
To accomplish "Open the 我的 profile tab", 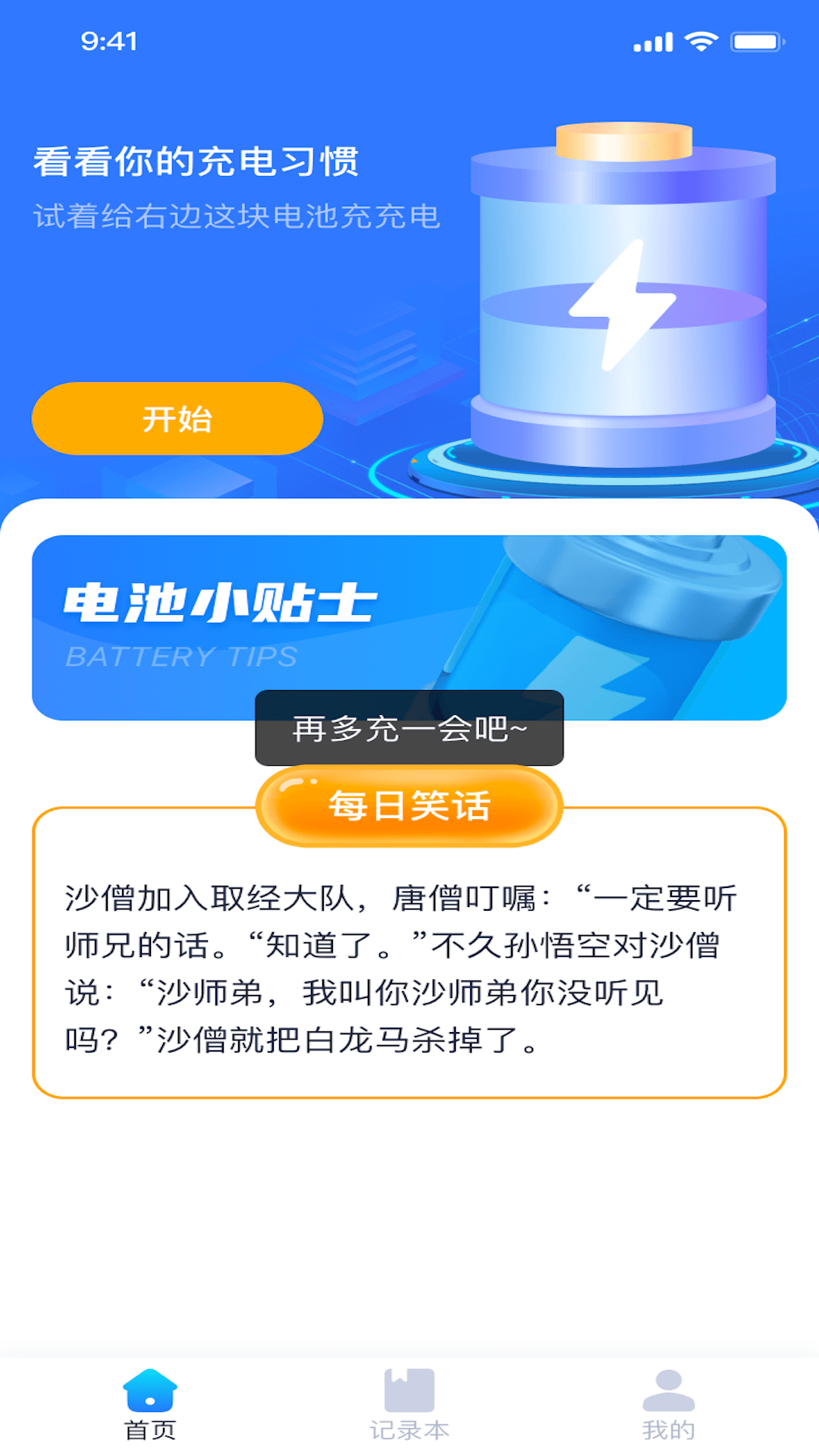I will click(668, 1405).
